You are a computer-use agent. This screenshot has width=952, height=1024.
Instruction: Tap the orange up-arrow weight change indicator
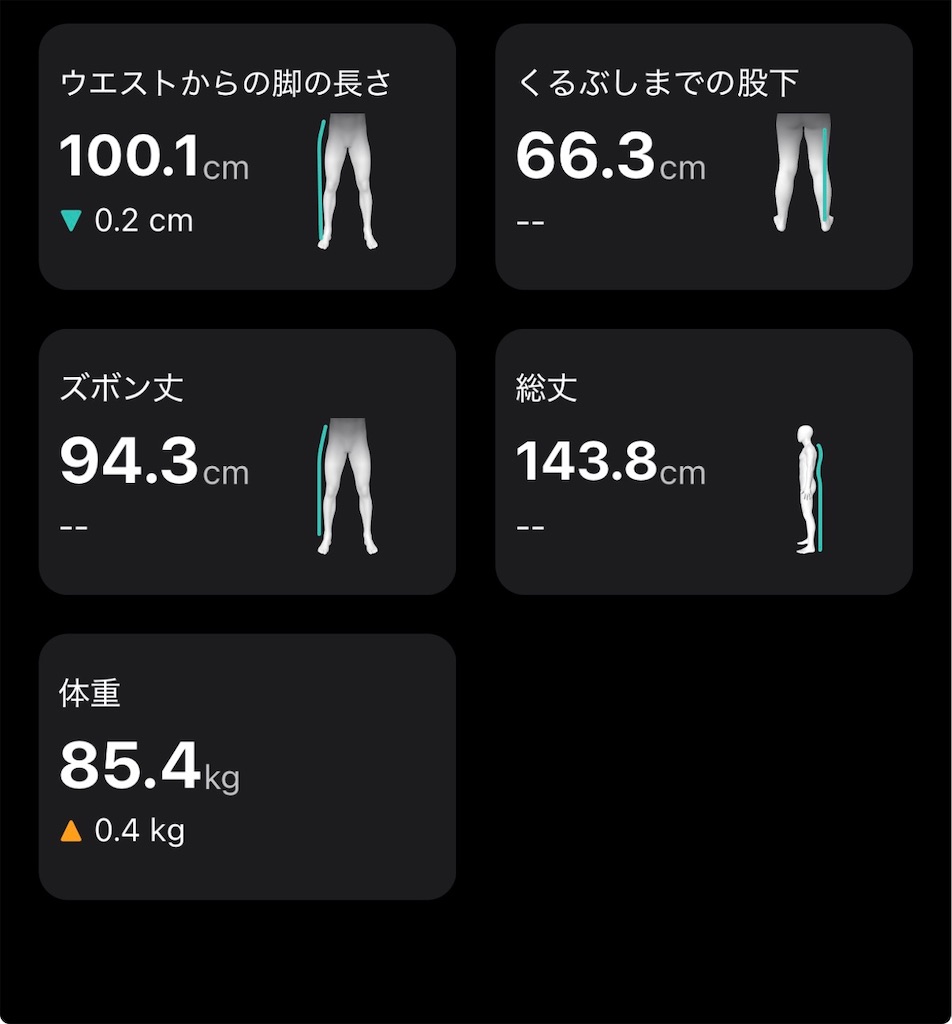(x=70, y=829)
